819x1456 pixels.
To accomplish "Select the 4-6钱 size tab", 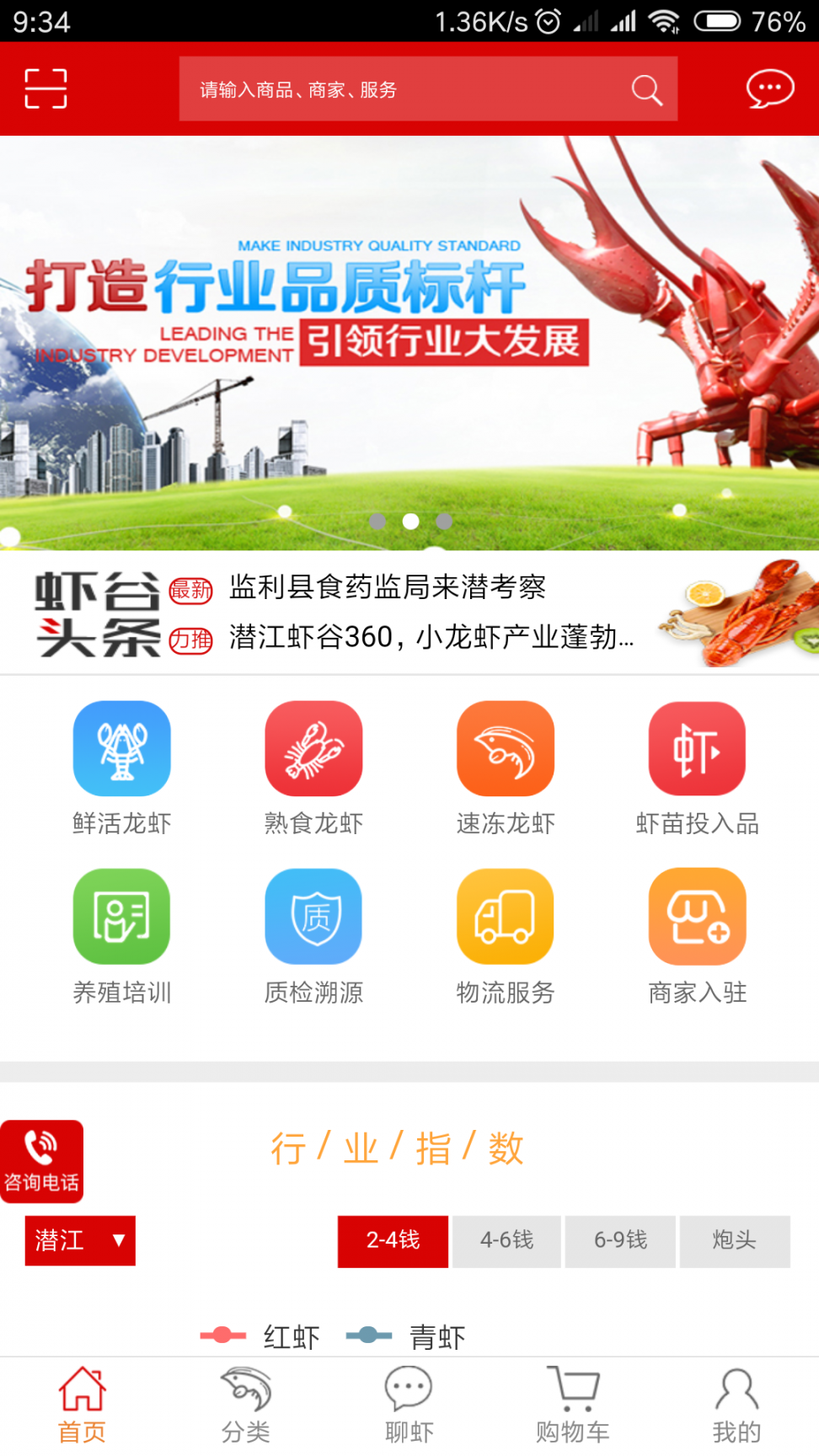I will (506, 1240).
